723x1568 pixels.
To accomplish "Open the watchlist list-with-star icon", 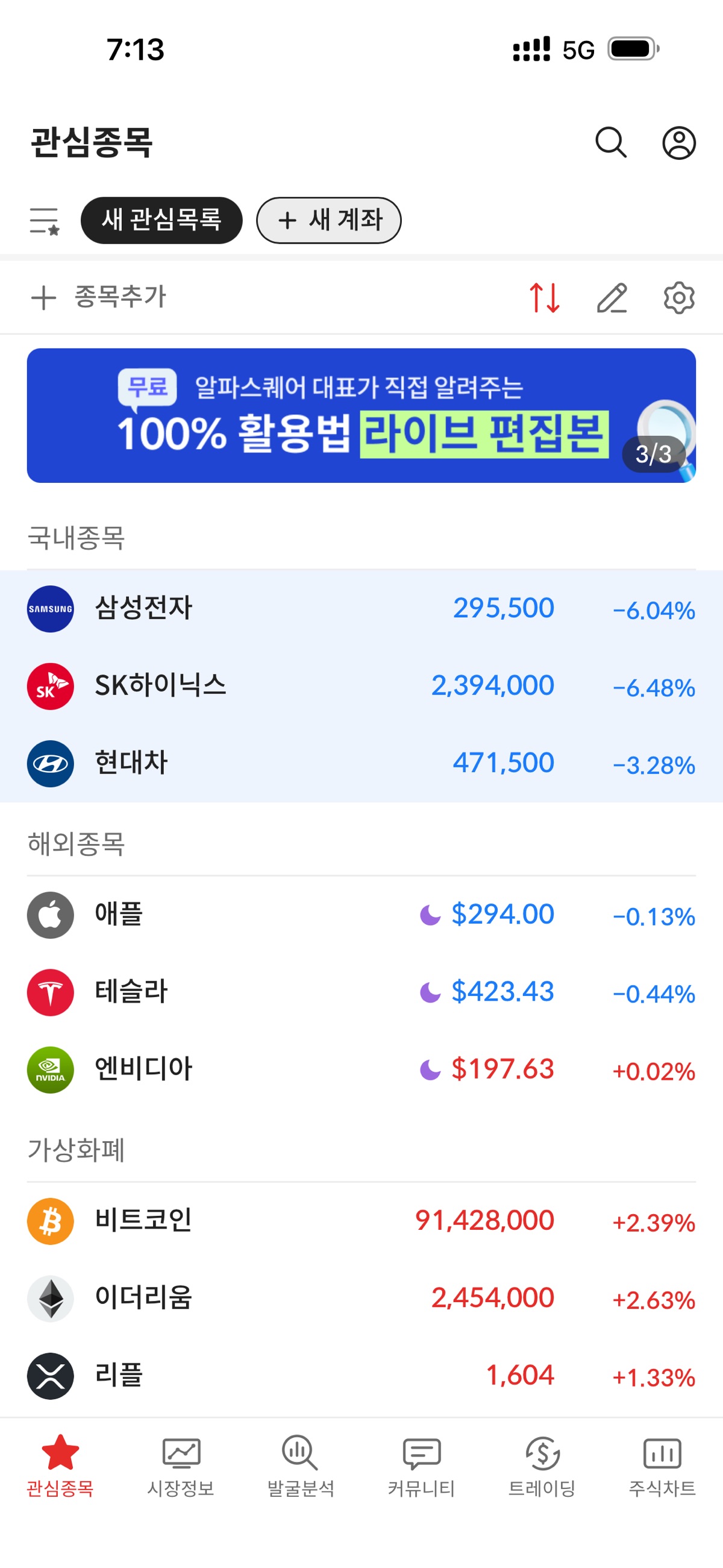I will pyautogui.click(x=45, y=221).
